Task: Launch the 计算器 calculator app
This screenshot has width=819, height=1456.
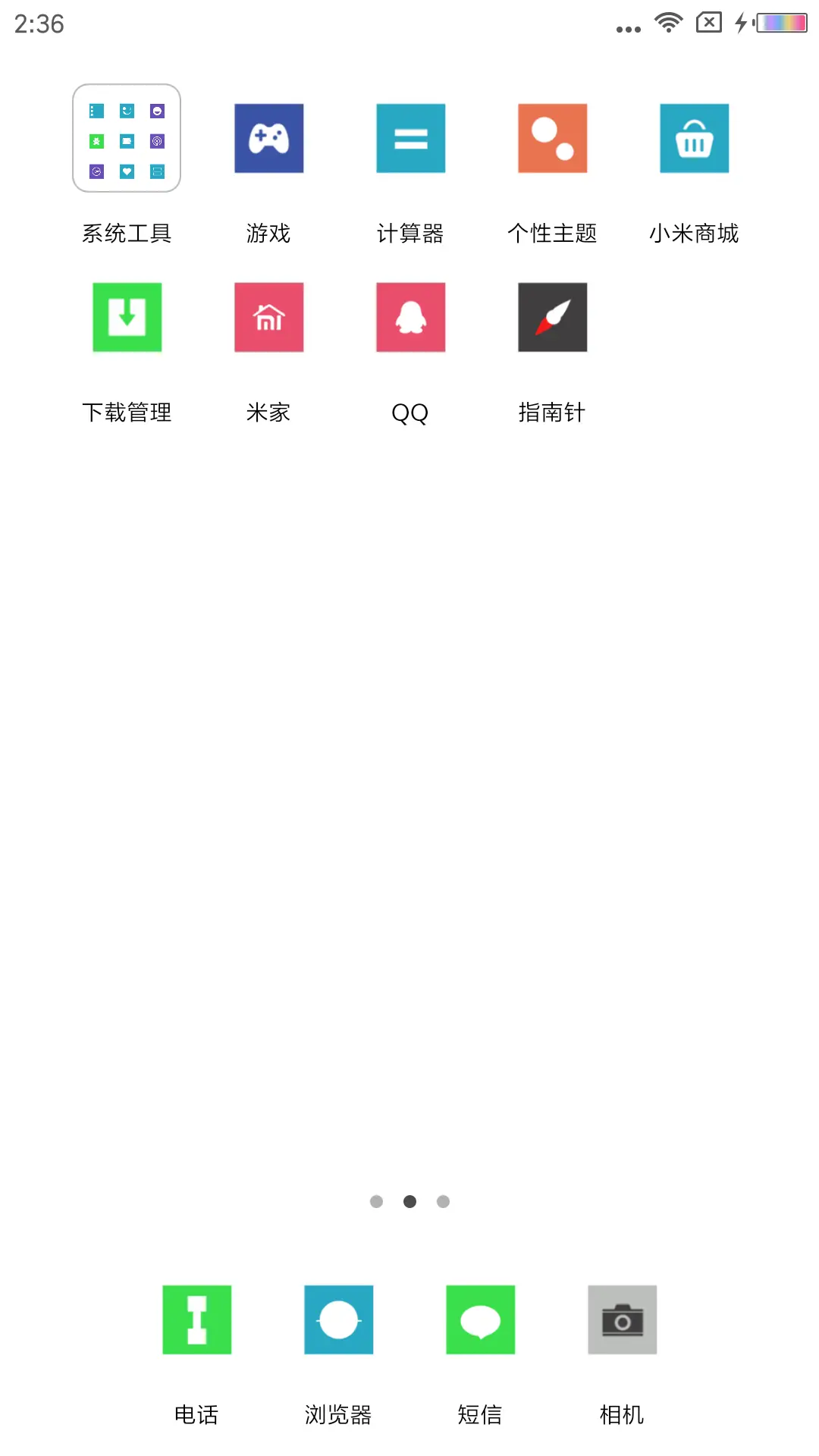Action: coord(410,138)
